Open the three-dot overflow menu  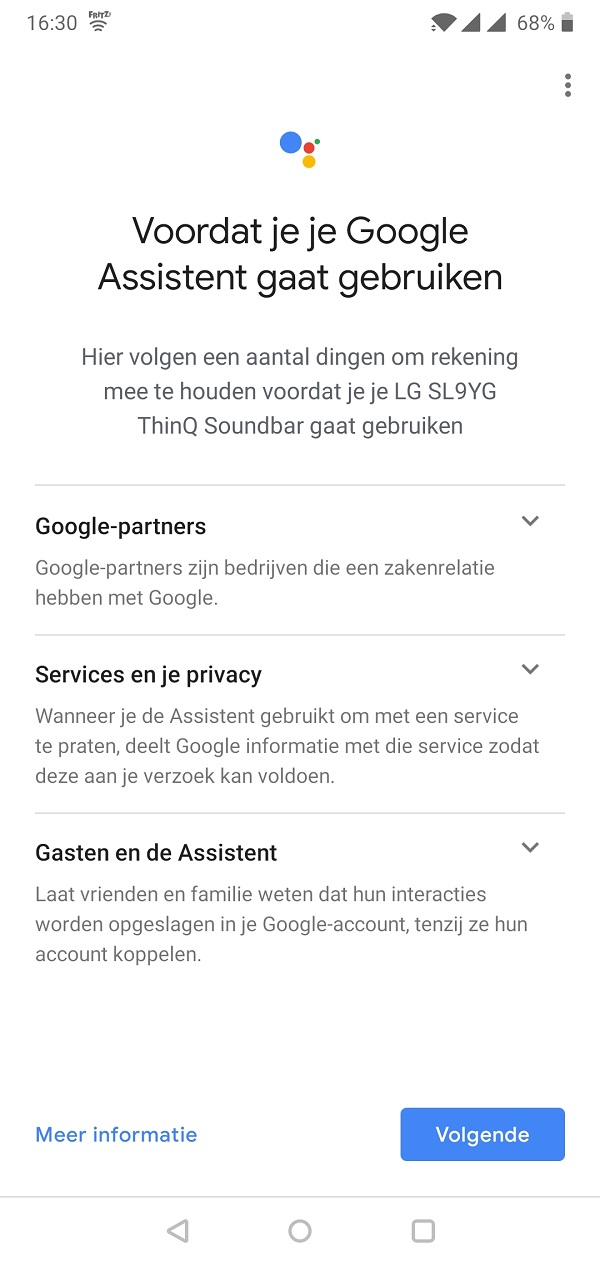coord(568,85)
